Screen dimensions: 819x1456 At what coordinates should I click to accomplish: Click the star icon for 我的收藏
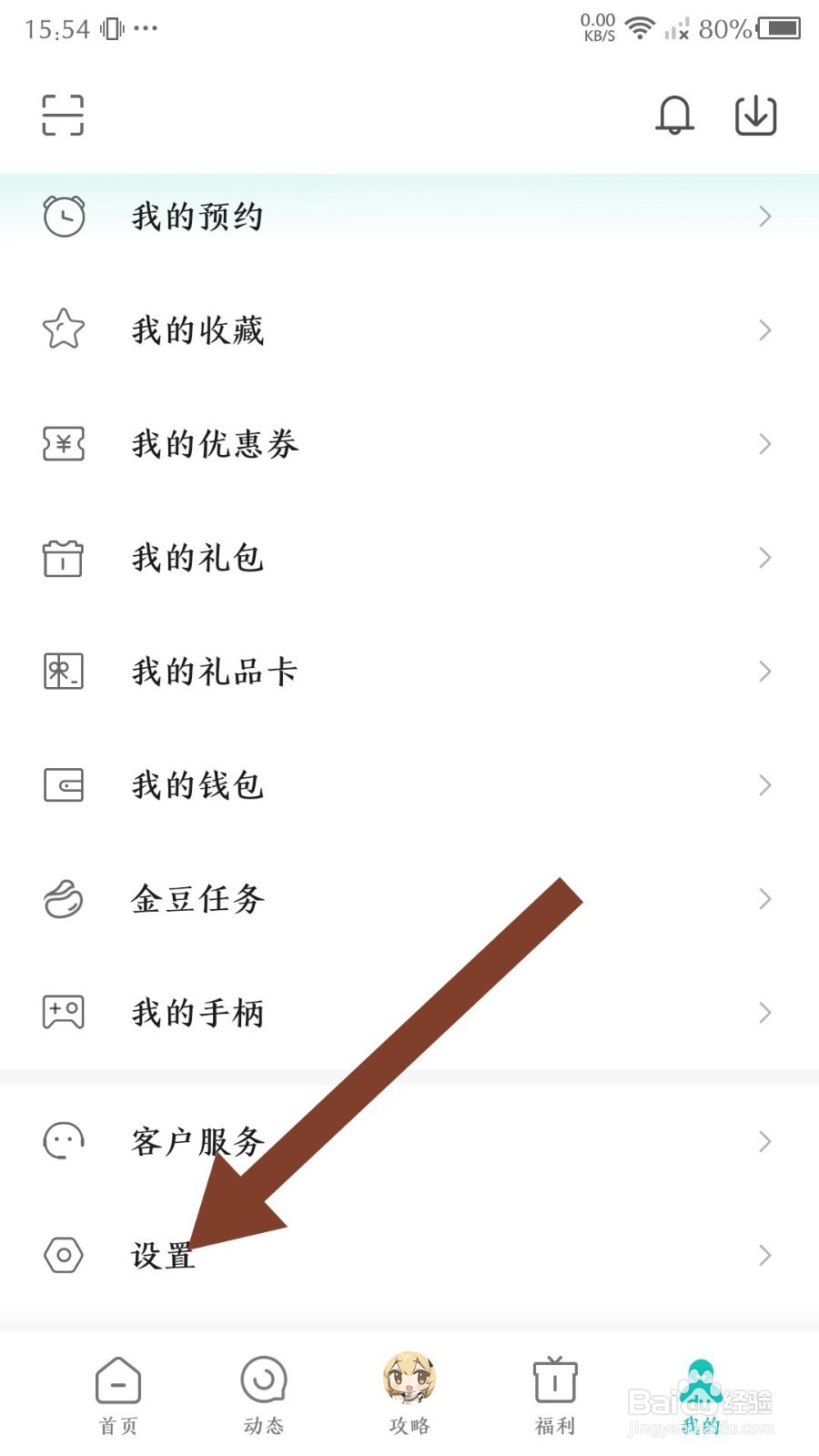[x=63, y=330]
